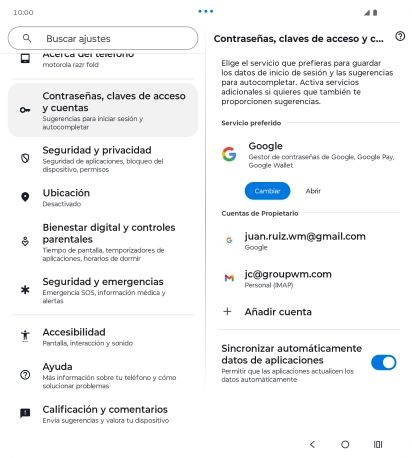Open account juan.ruiz.wm@gmail.com
The image size is (412, 458).
click(x=309, y=240)
